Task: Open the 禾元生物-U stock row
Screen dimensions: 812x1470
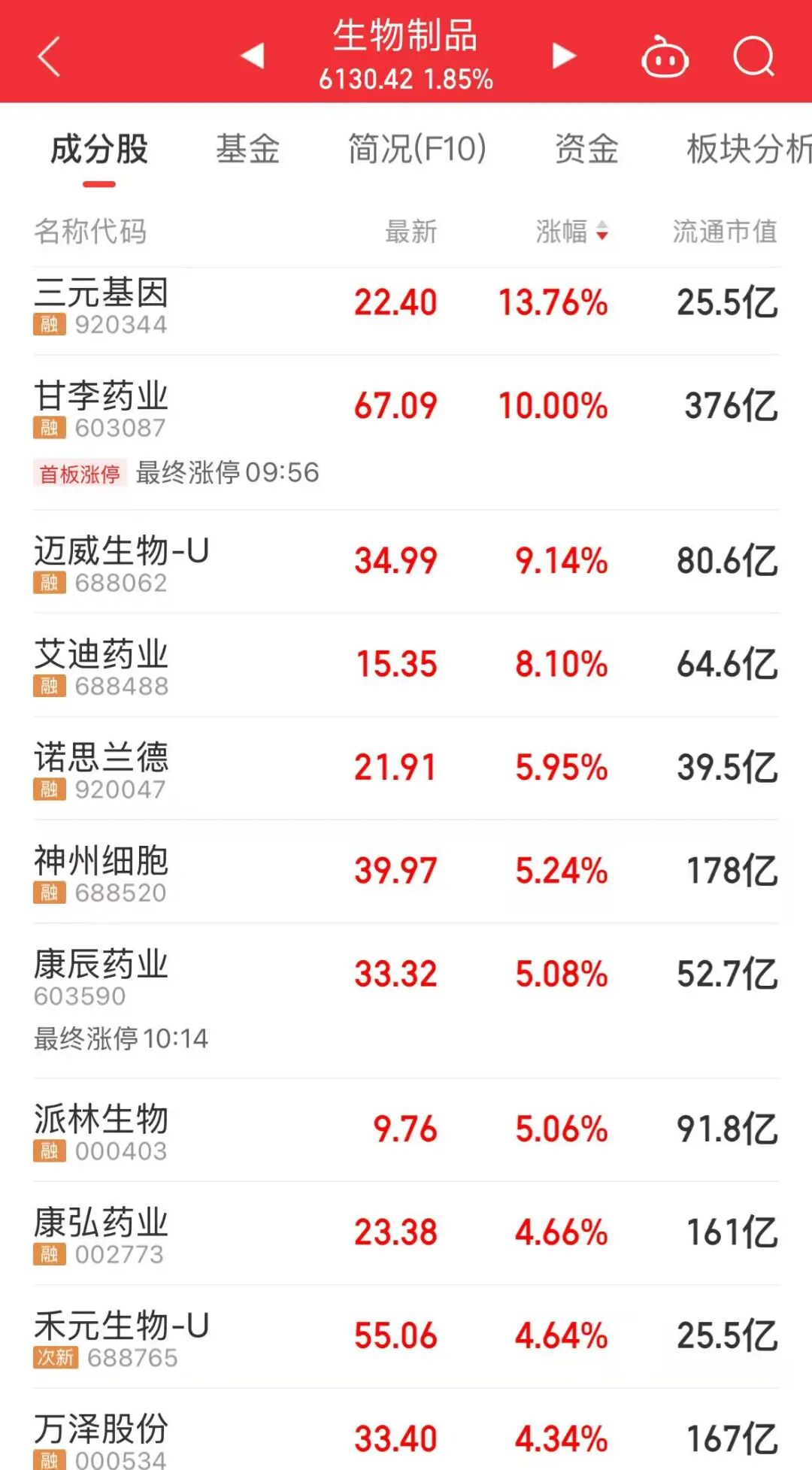Action: [x=406, y=1337]
